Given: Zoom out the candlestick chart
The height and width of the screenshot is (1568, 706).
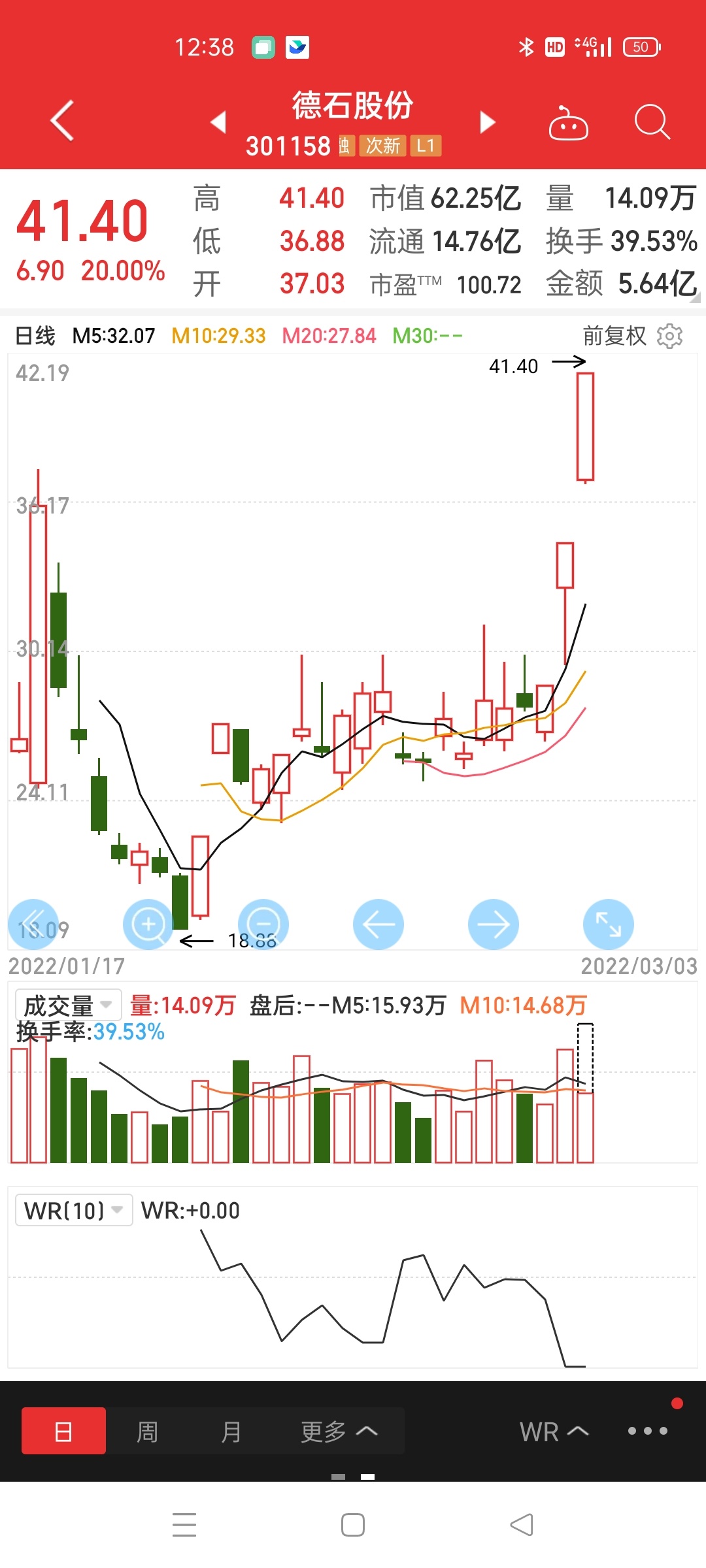Looking at the screenshot, I should point(263,924).
